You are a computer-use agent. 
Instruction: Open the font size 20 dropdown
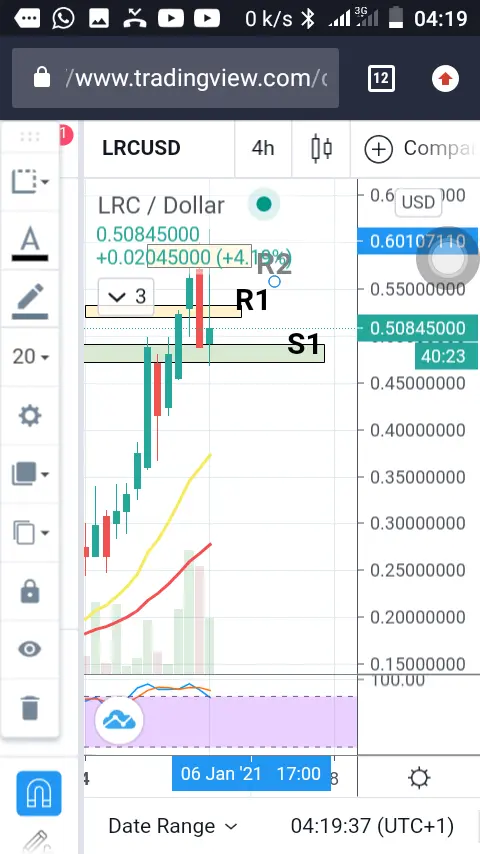(x=30, y=357)
